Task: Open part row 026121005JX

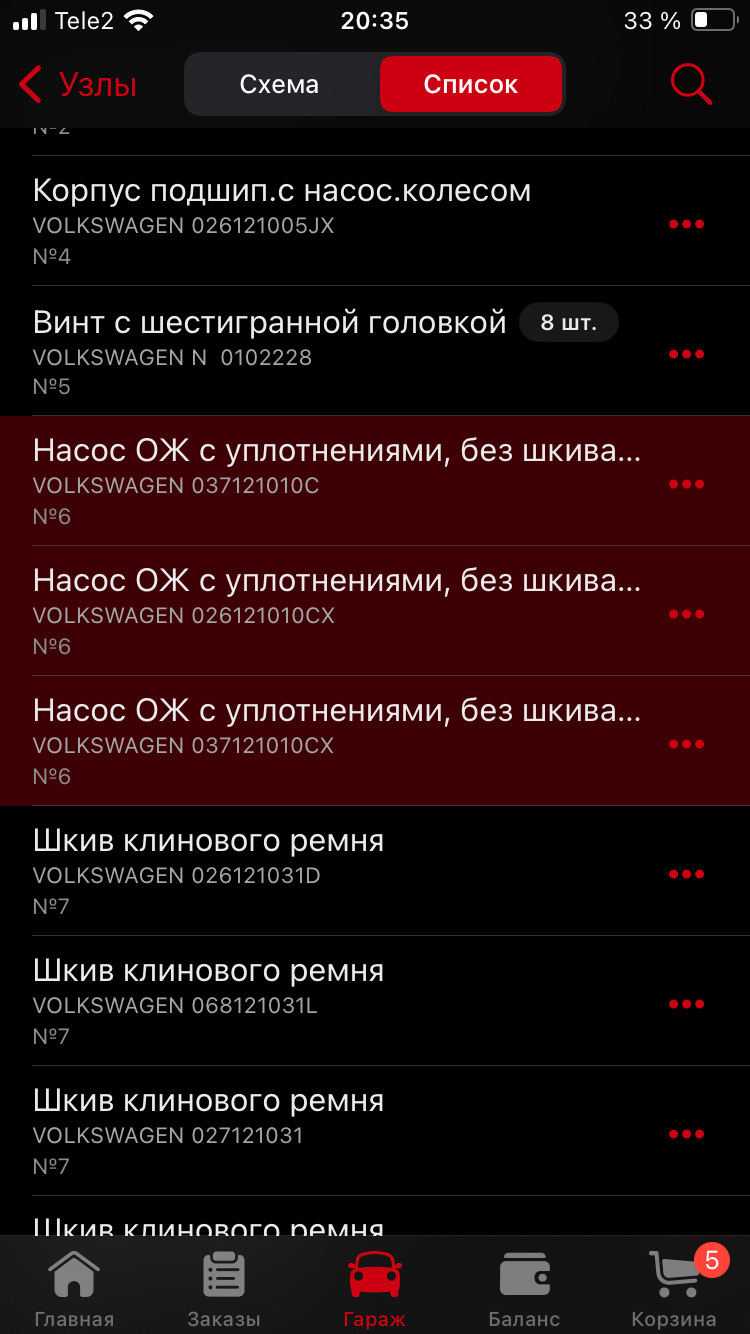Action: (x=300, y=222)
